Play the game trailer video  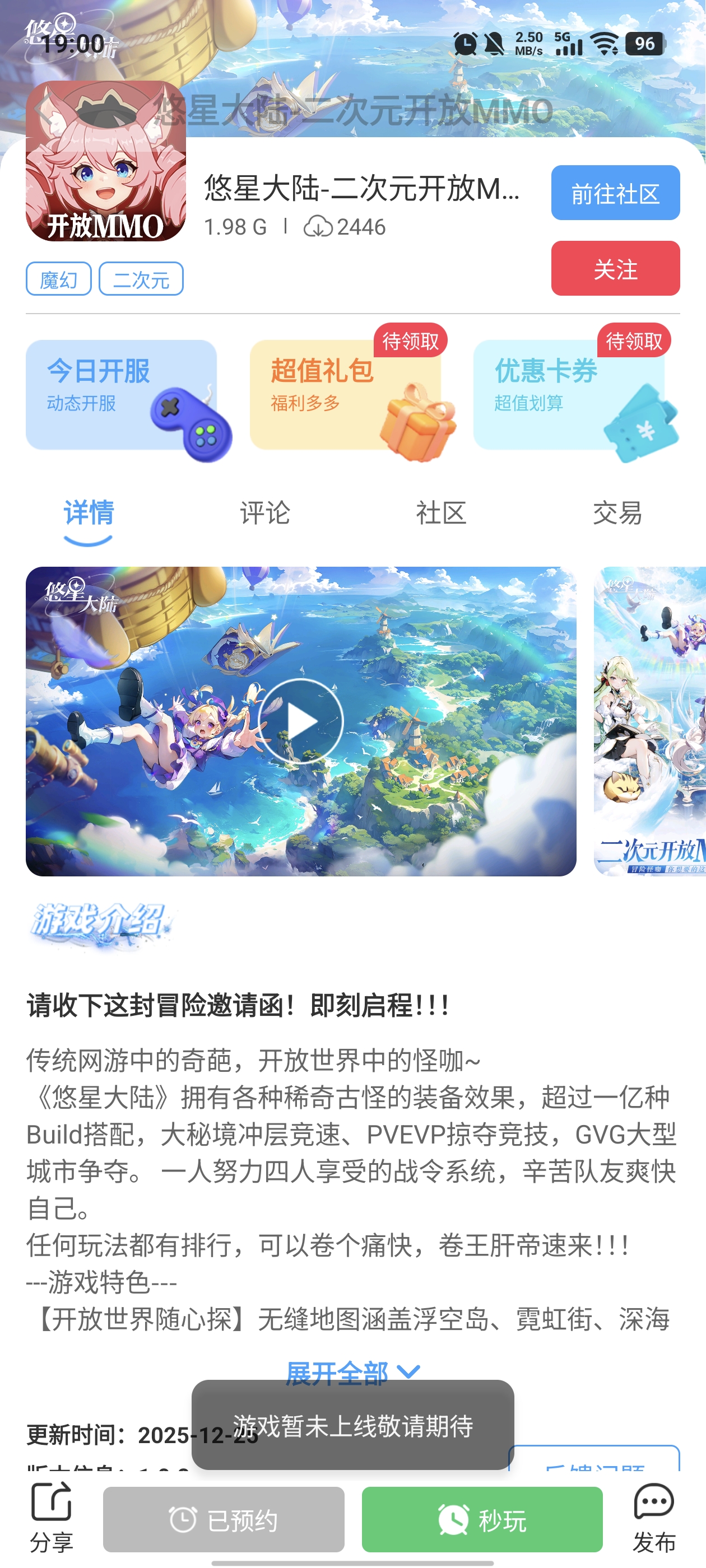[x=301, y=721]
